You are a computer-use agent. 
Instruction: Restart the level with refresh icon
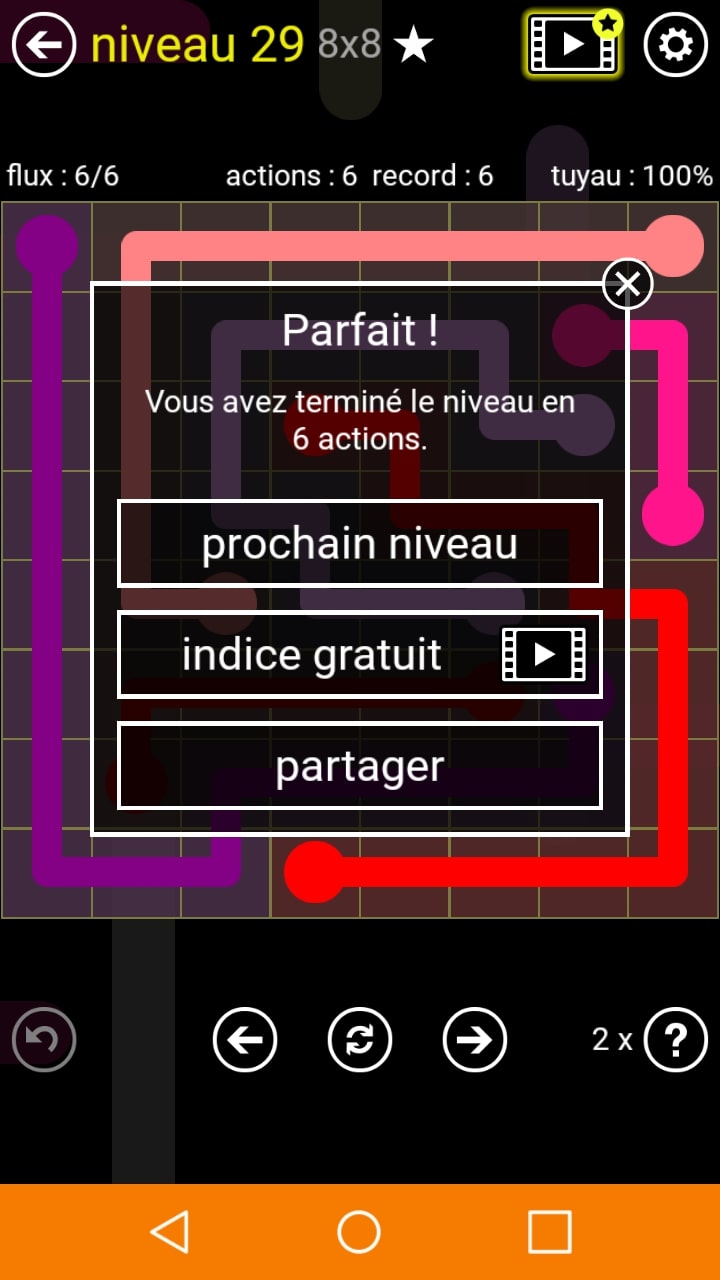[360, 1040]
